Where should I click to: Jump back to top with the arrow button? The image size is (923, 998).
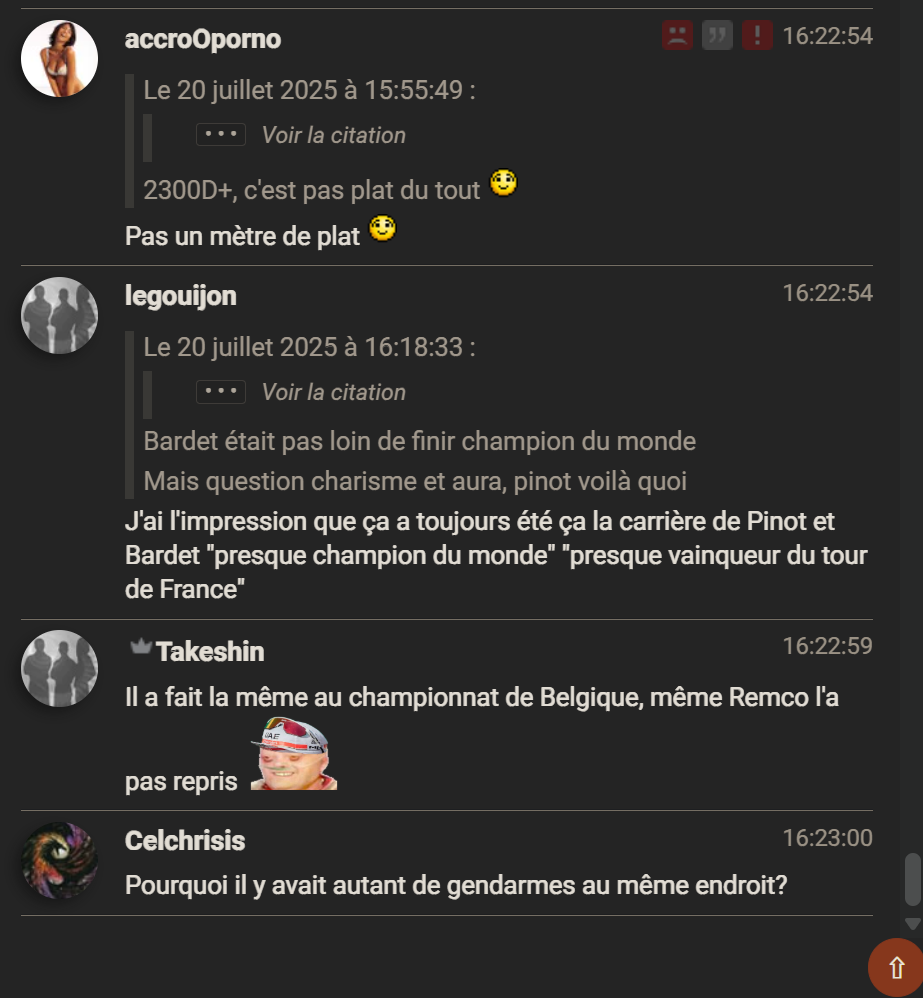point(896,968)
